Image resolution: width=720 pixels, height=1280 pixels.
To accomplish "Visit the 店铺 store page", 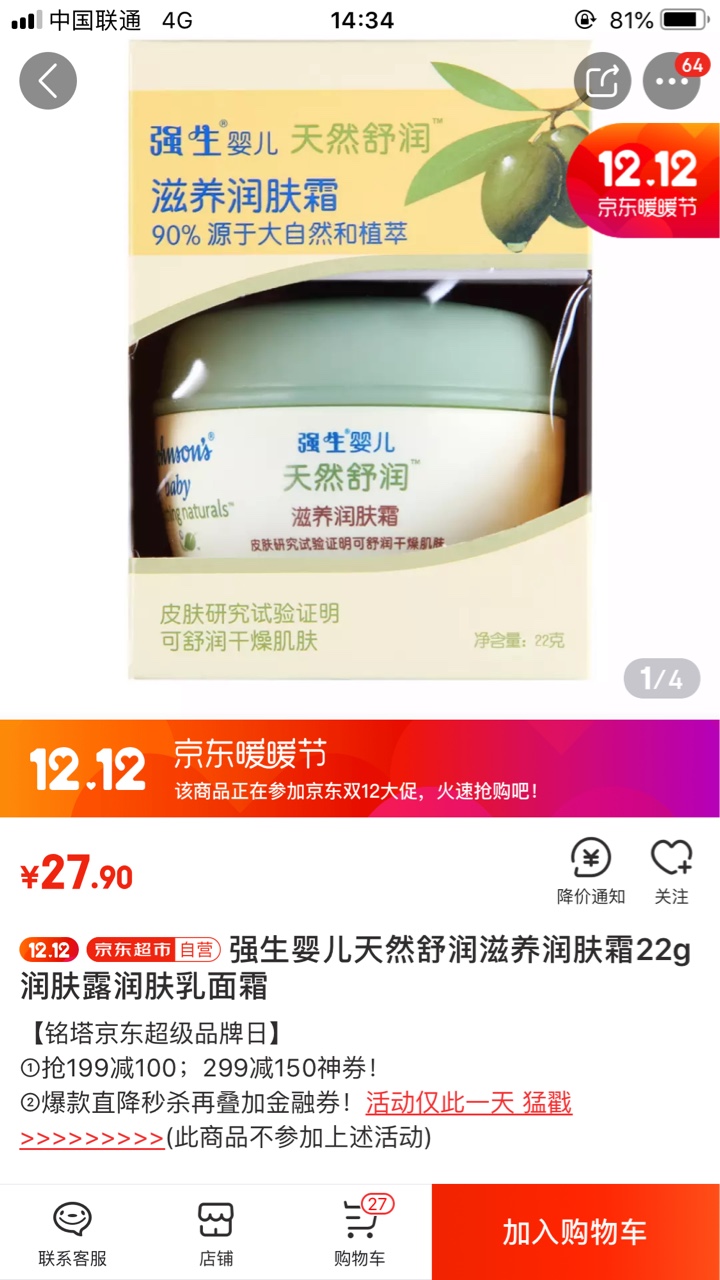I will point(216,1232).
